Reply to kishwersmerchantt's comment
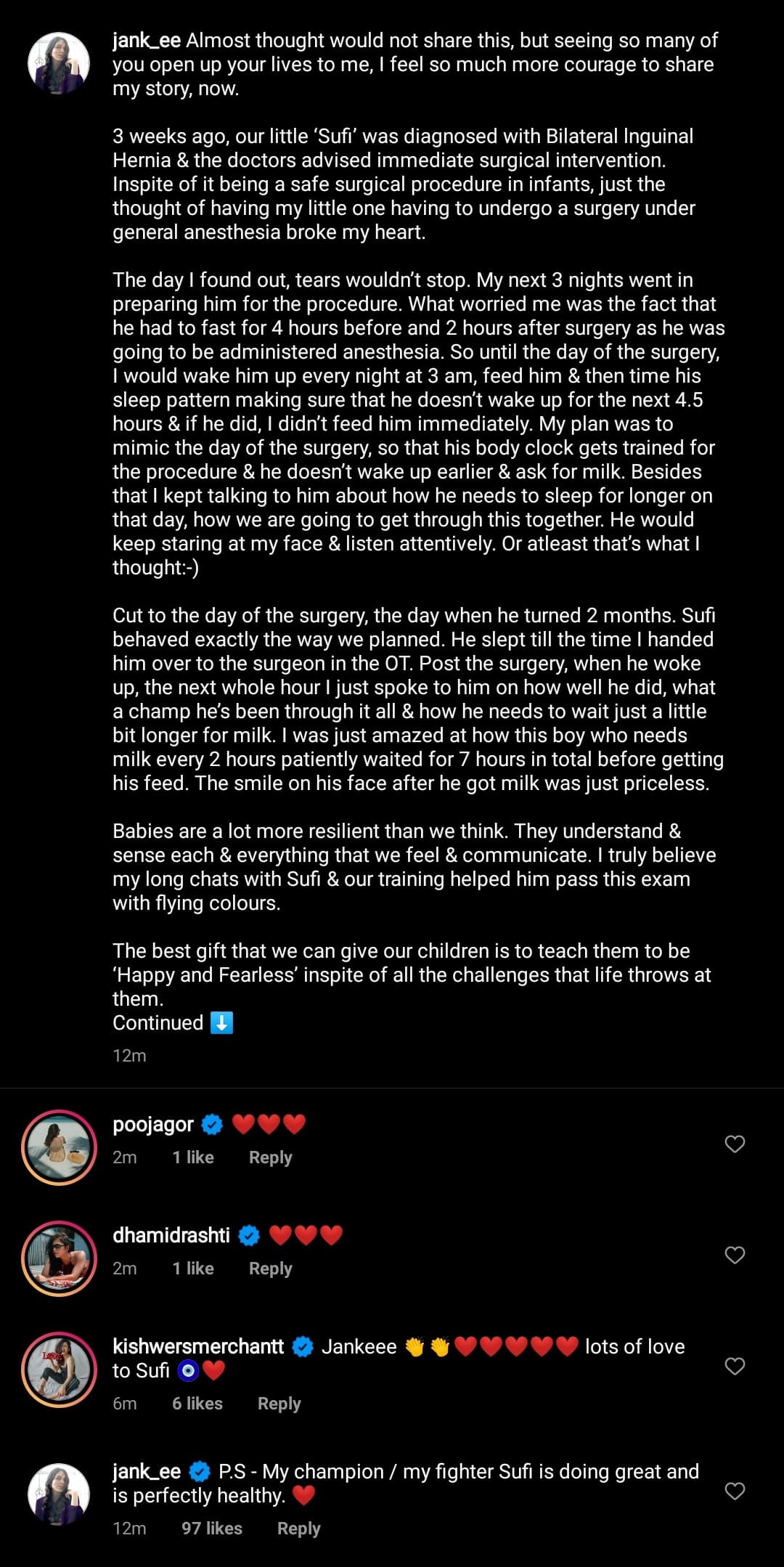This screenshot has width=784, height=1567. (x=279, y=1404)
